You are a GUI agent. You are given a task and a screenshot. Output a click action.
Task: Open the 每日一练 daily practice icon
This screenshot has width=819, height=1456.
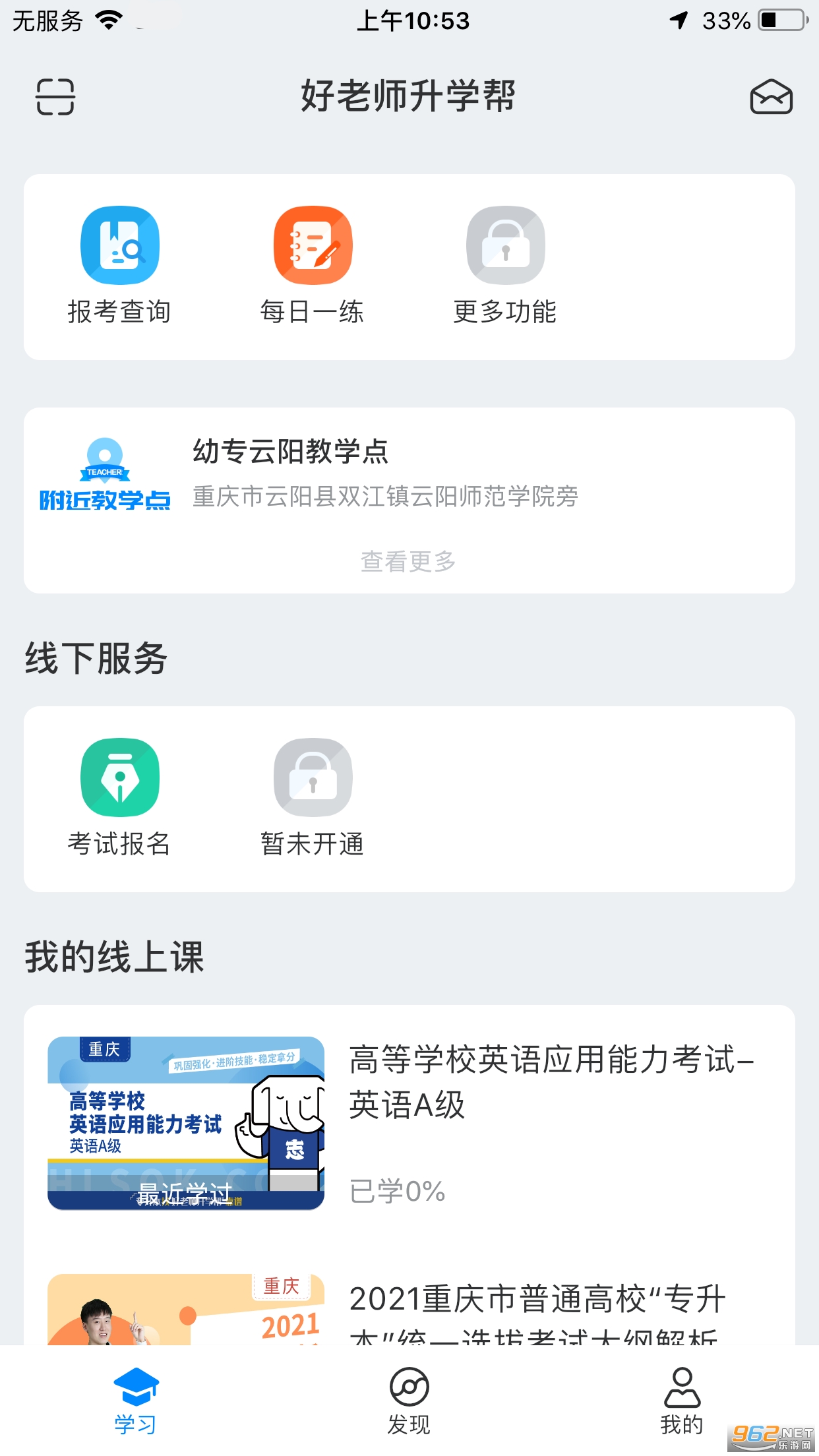coord(313,245)
